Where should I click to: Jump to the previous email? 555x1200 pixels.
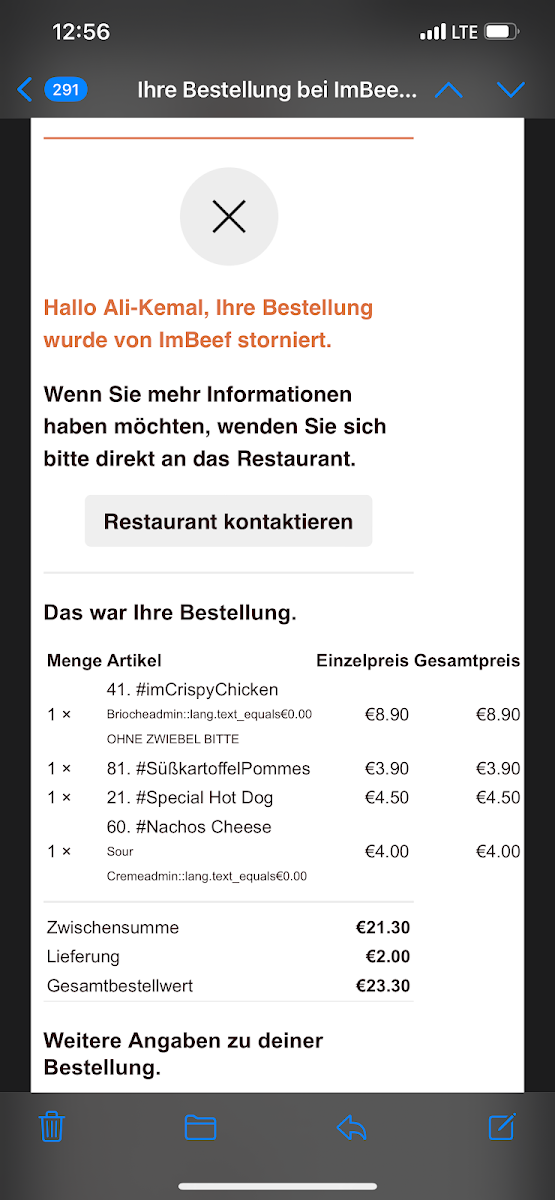(448, 90)
